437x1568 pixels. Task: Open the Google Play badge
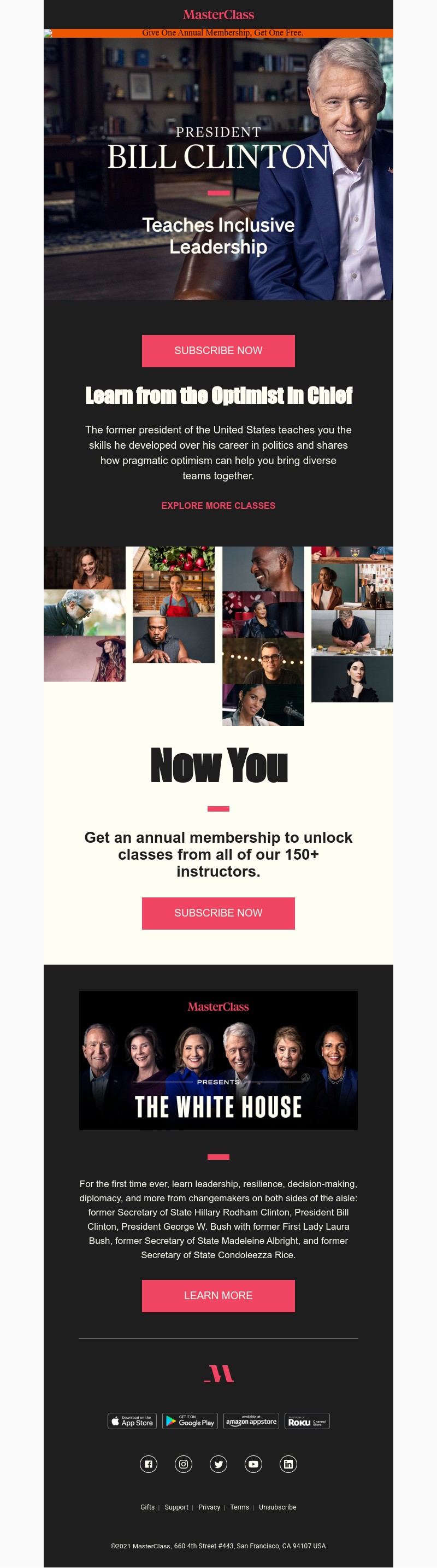click(x=190, y=1420)
